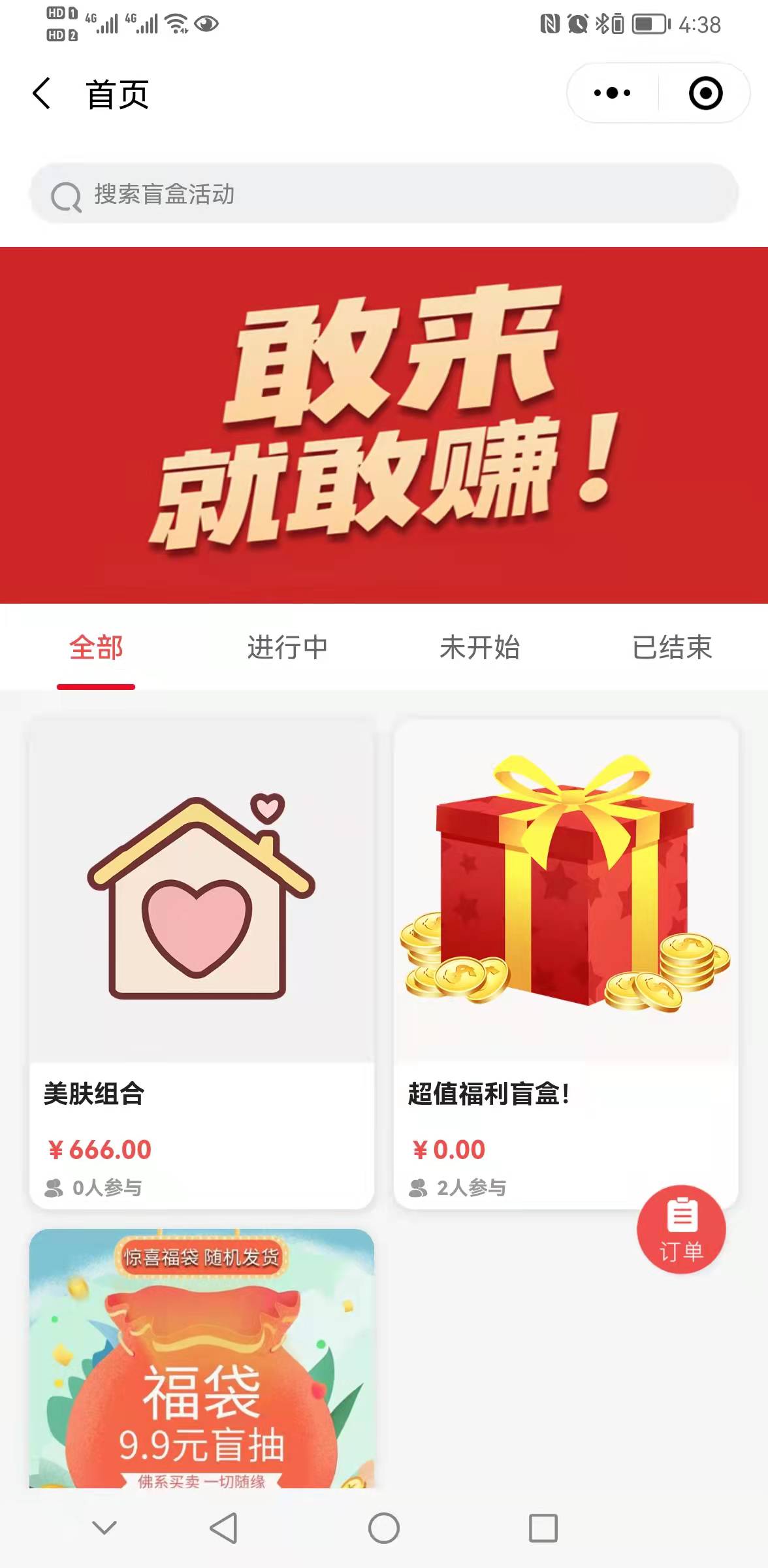The width and height of the screenshot is (768, 1568).
Task: Open the 敢来就敢赚 red banner
Action: click(384, 425)
